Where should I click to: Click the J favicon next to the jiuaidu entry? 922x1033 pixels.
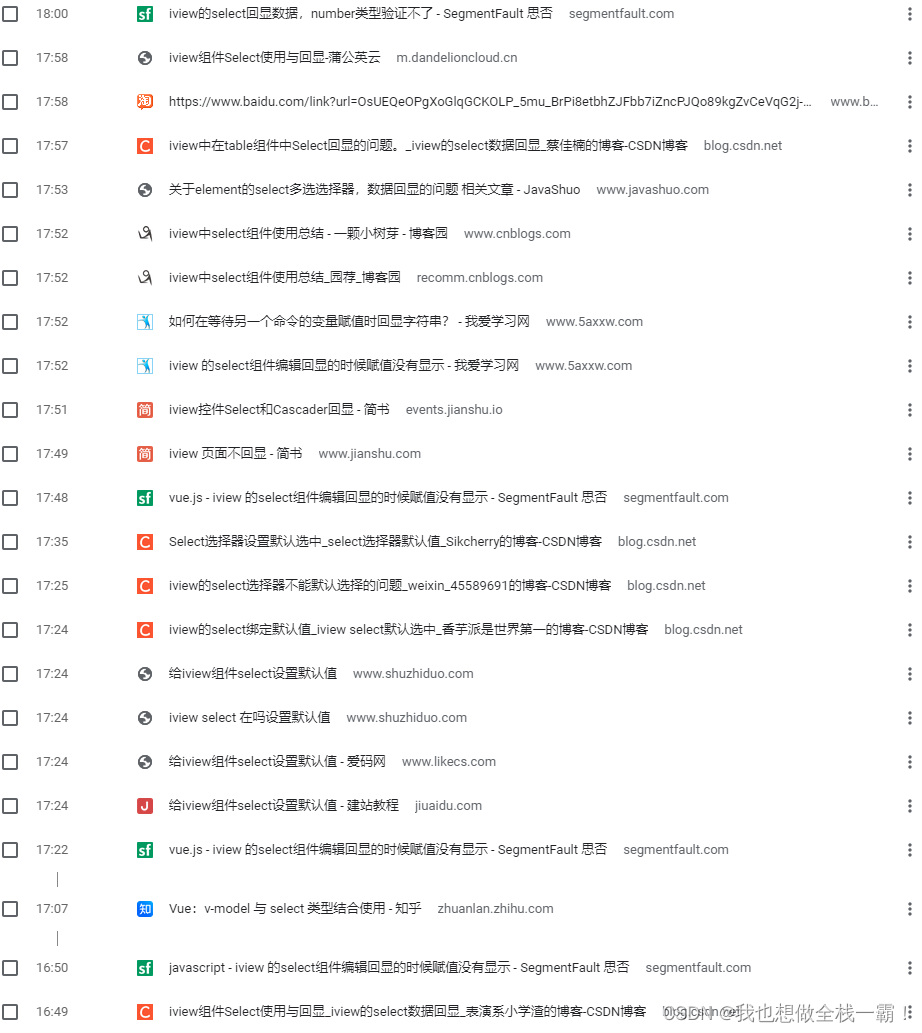[x=144, y=805]
